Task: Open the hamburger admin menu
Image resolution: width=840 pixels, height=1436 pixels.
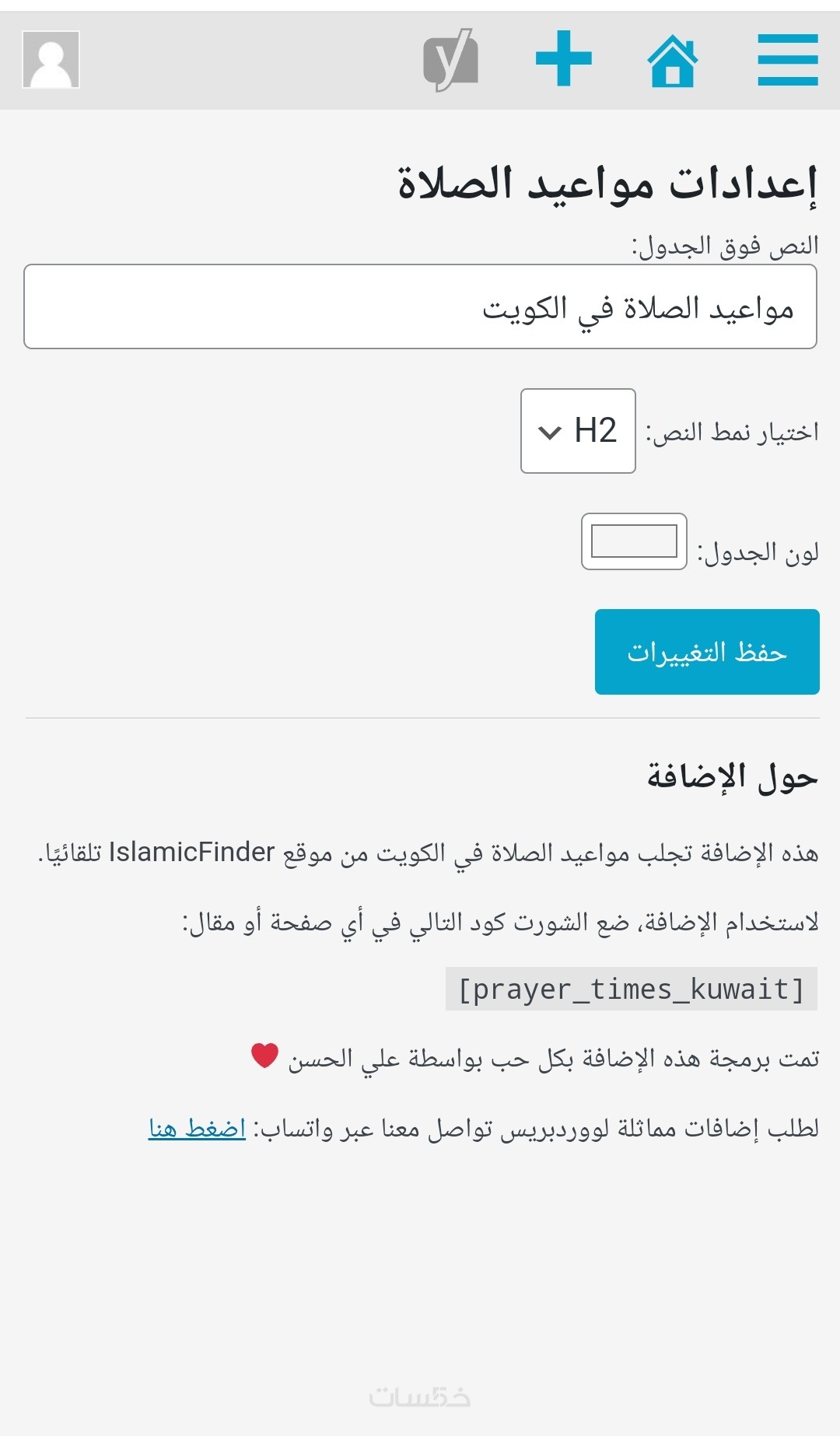Action: (787, 60)
